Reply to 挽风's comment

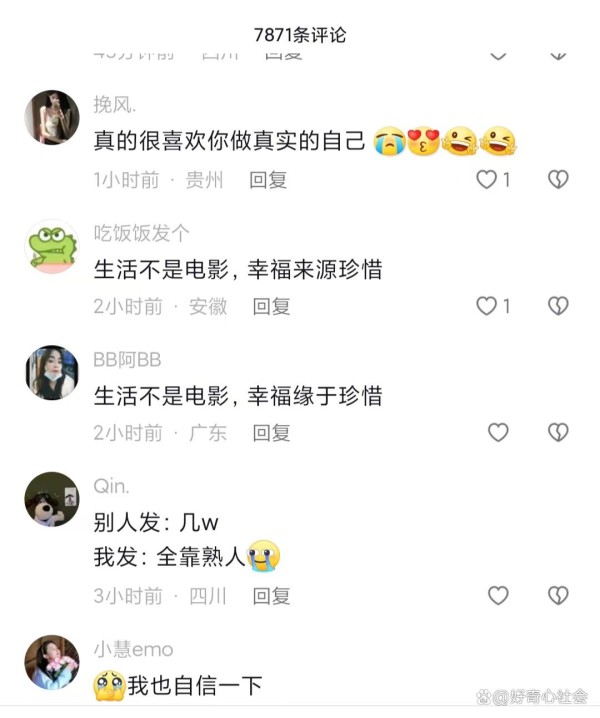[269, 180]
